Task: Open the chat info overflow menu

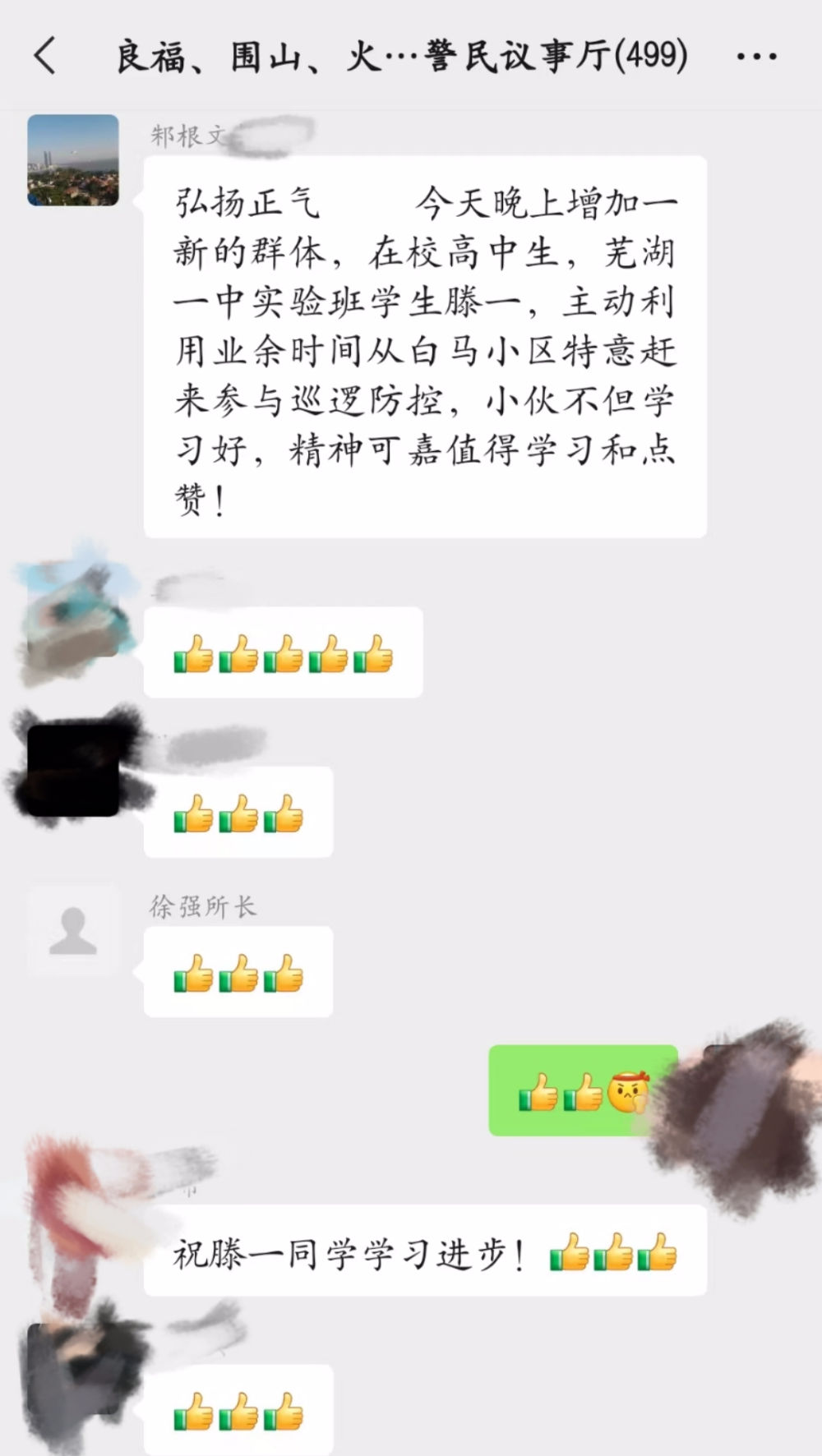Action: [755, 57]
